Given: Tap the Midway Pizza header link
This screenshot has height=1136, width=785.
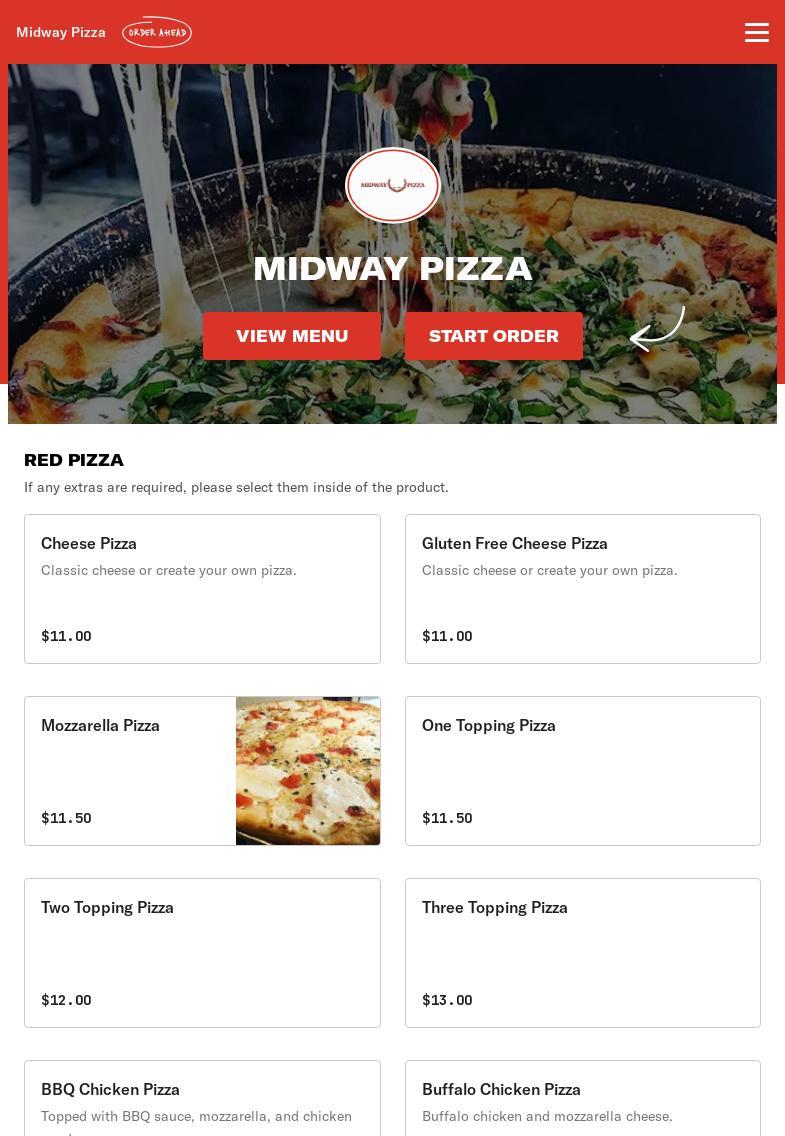Looking at the screenshot, I should [x=61, y=32].
